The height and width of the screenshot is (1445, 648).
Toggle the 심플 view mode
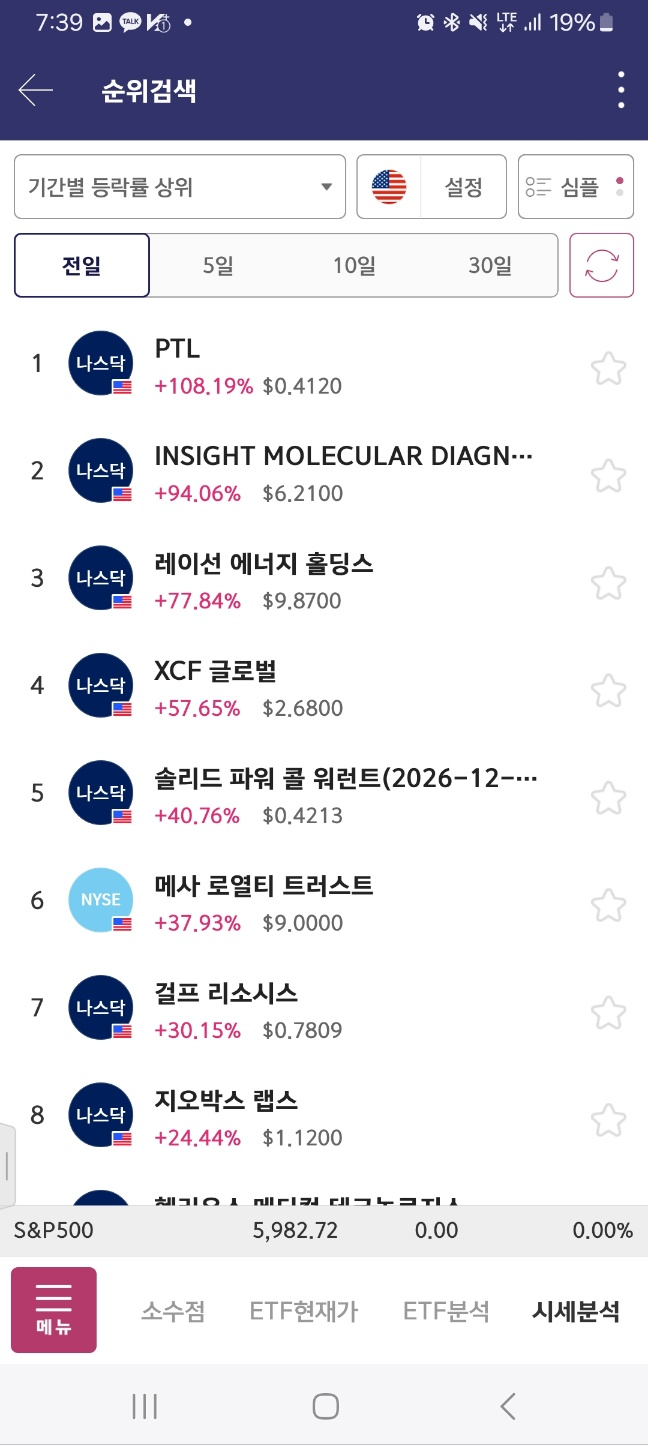[576, 187]
